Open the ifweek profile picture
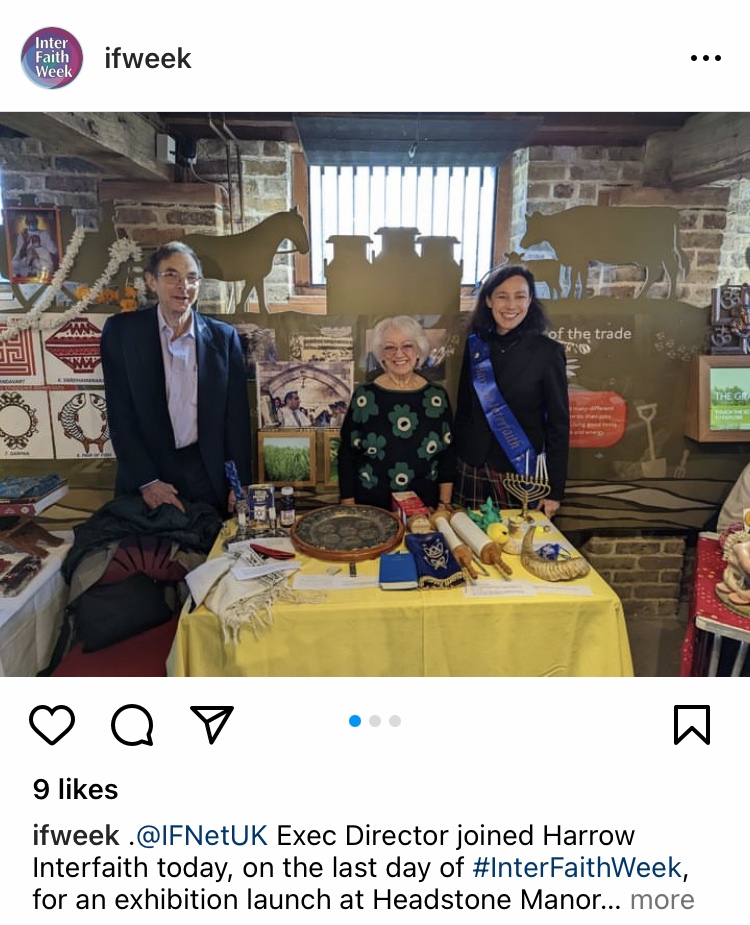750x925 pixels. 52,58
